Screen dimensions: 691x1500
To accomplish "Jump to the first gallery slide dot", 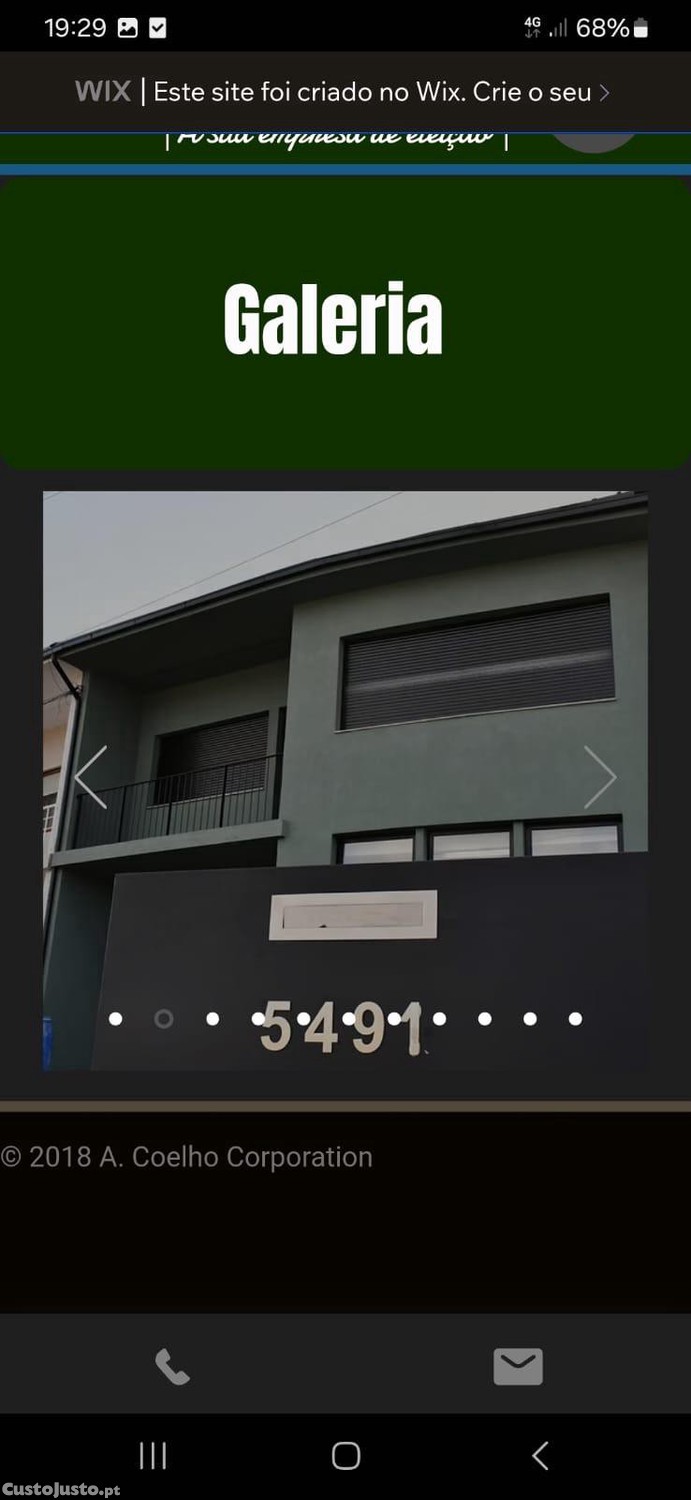I will (x=116, y=1019).
